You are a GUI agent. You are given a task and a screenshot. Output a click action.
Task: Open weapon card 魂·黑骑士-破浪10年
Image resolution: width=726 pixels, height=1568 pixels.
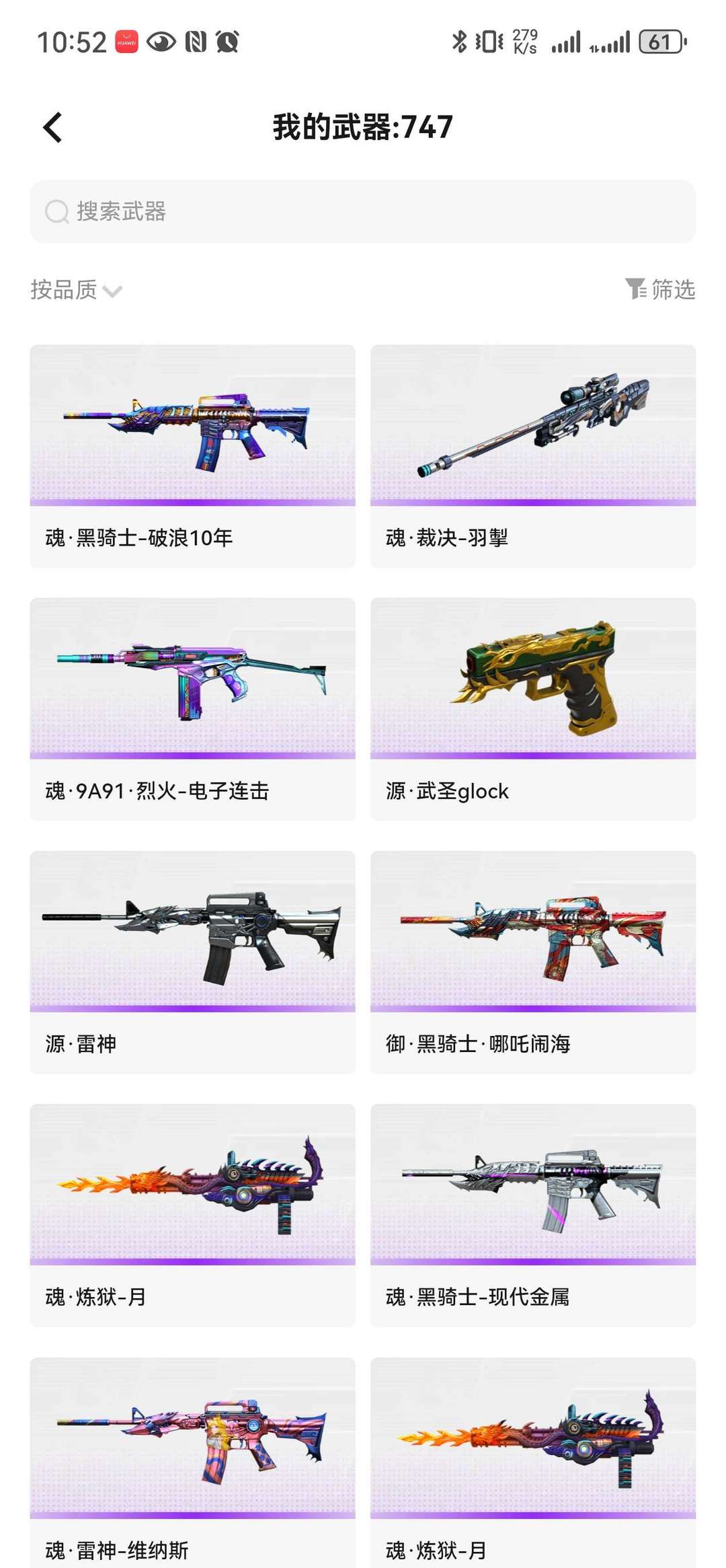[192, 456]
